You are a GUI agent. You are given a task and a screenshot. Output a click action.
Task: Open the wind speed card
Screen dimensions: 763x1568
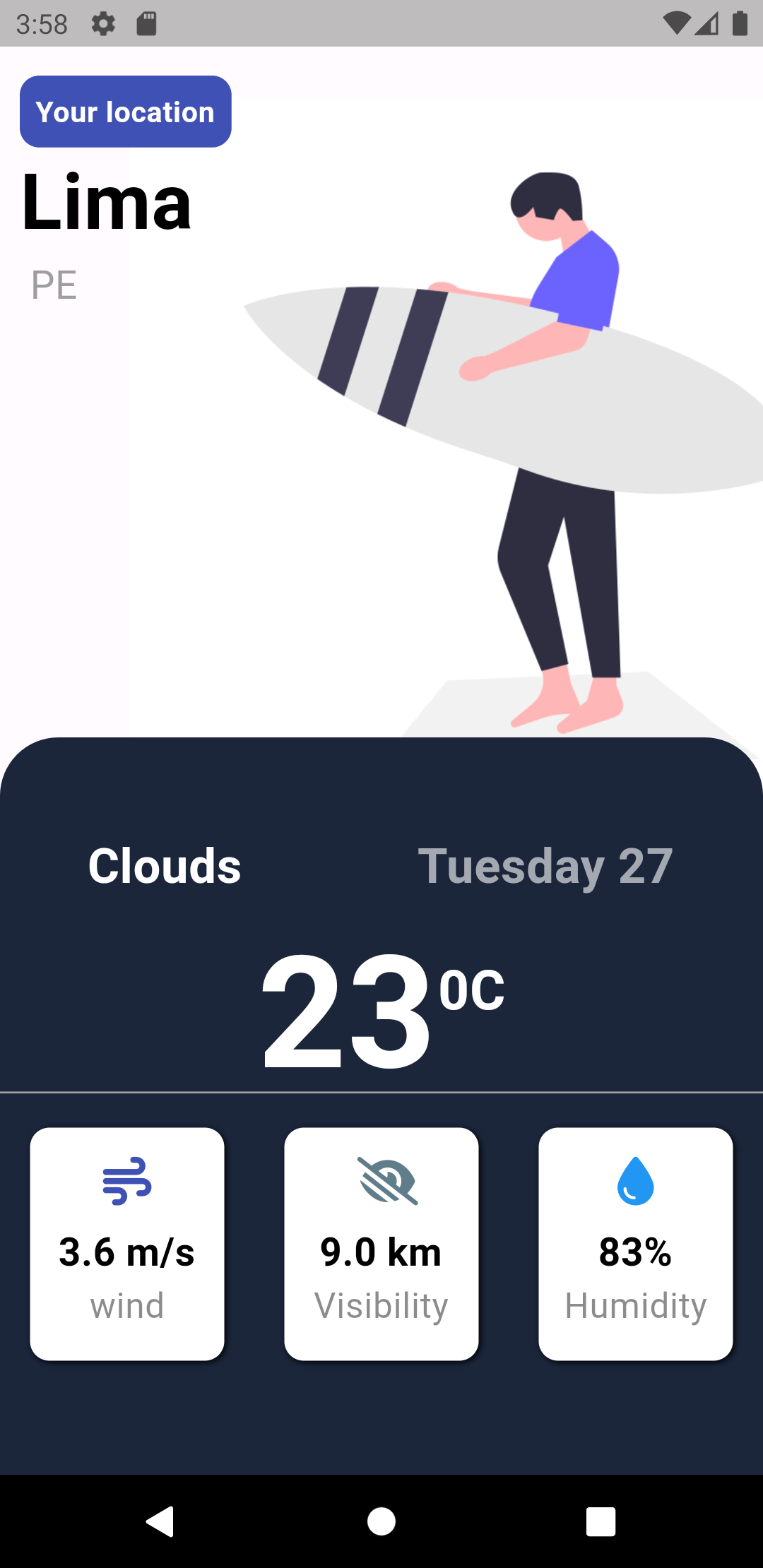click(x=127, y=1244)
